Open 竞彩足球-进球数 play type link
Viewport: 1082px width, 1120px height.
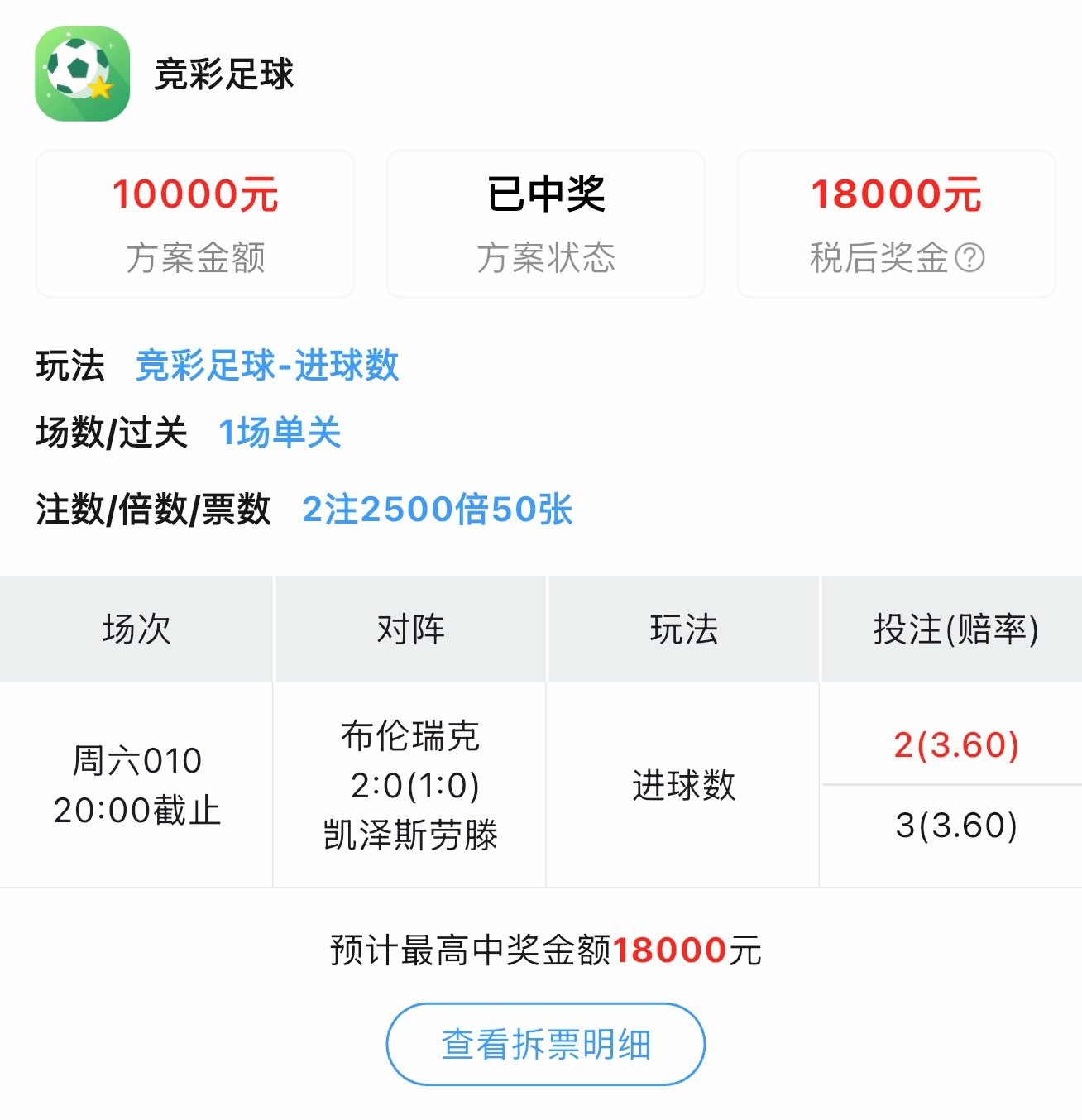click(268, 366)
